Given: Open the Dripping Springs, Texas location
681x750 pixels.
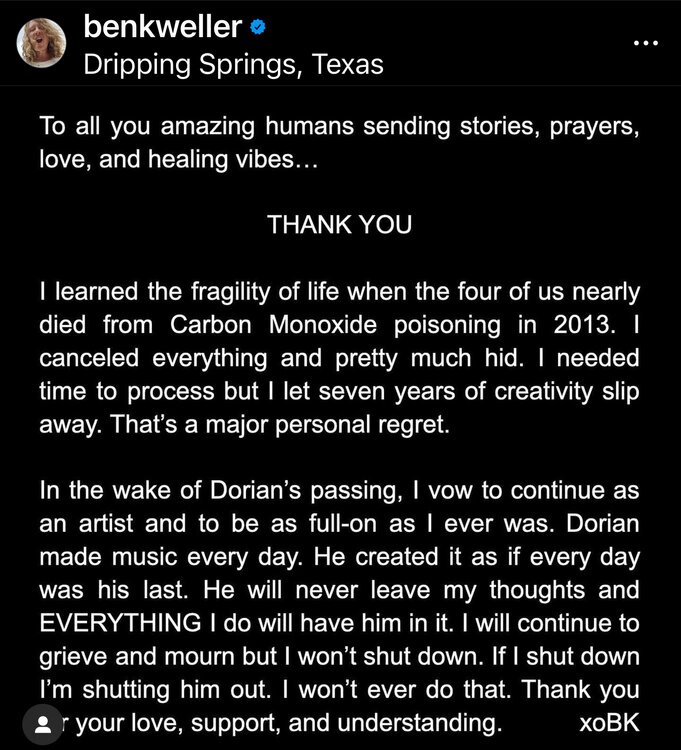Looking at the screenshot, I should pos(233,64).
